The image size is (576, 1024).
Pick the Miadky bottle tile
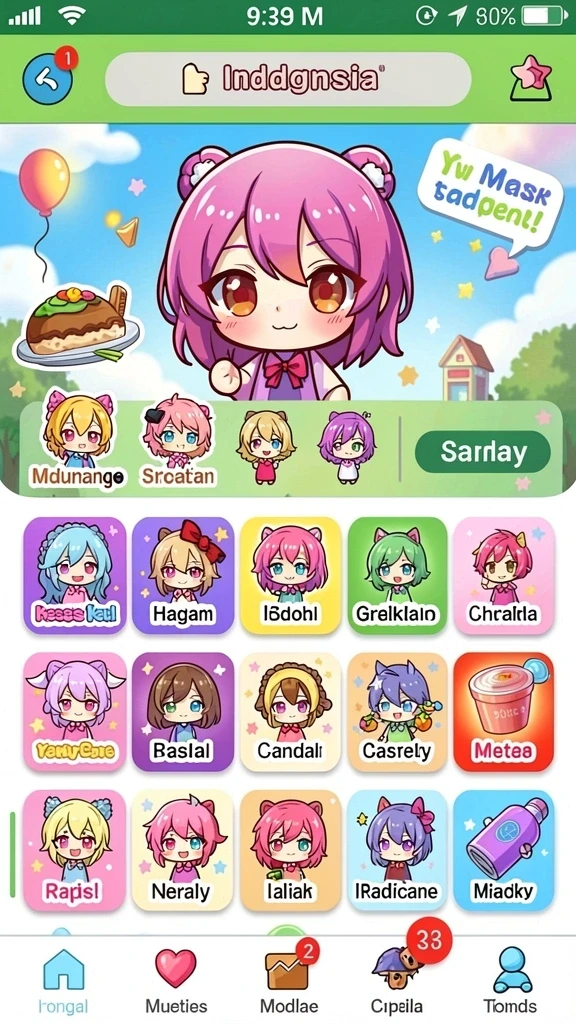(504, 850)
